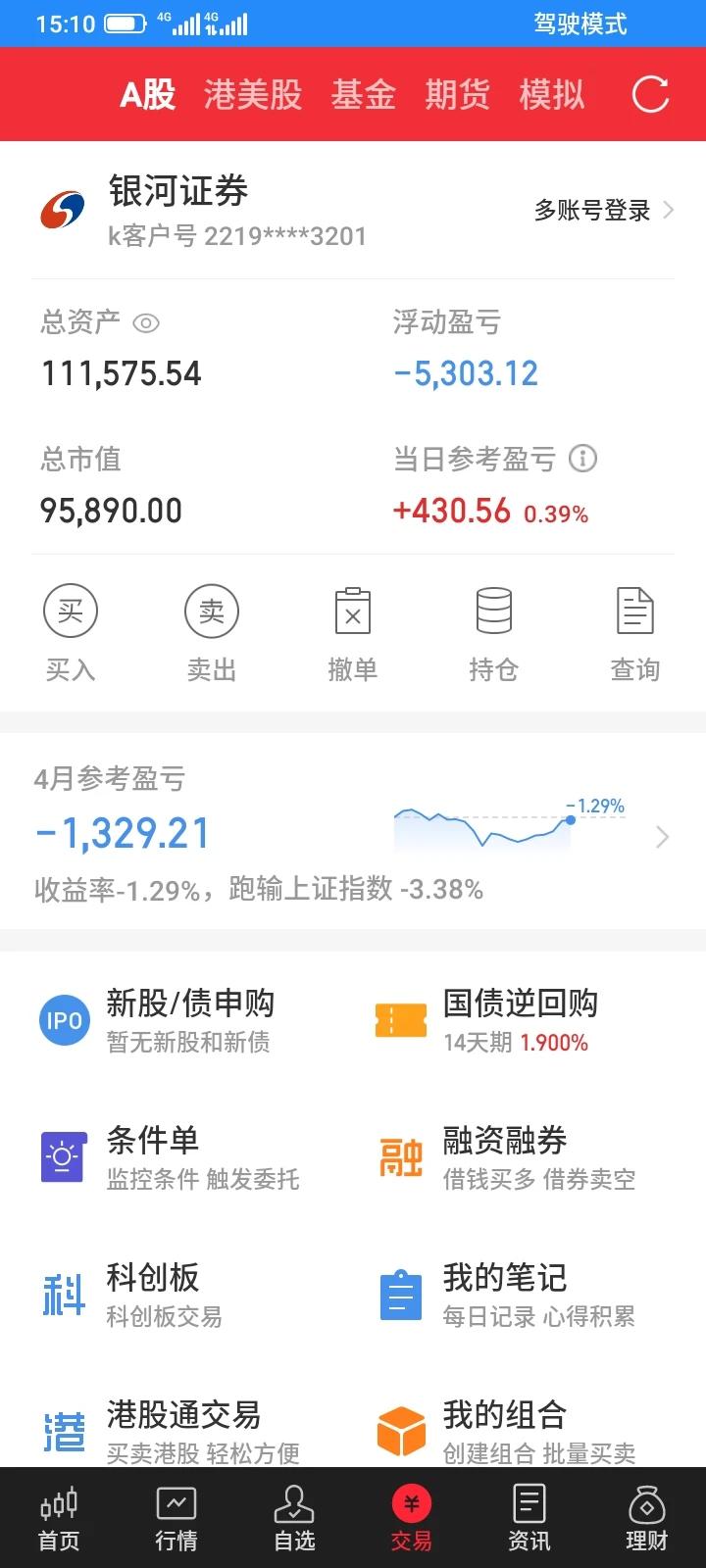Switch to the 模拟 tab
706x1568 pixels.
(551, 95)
